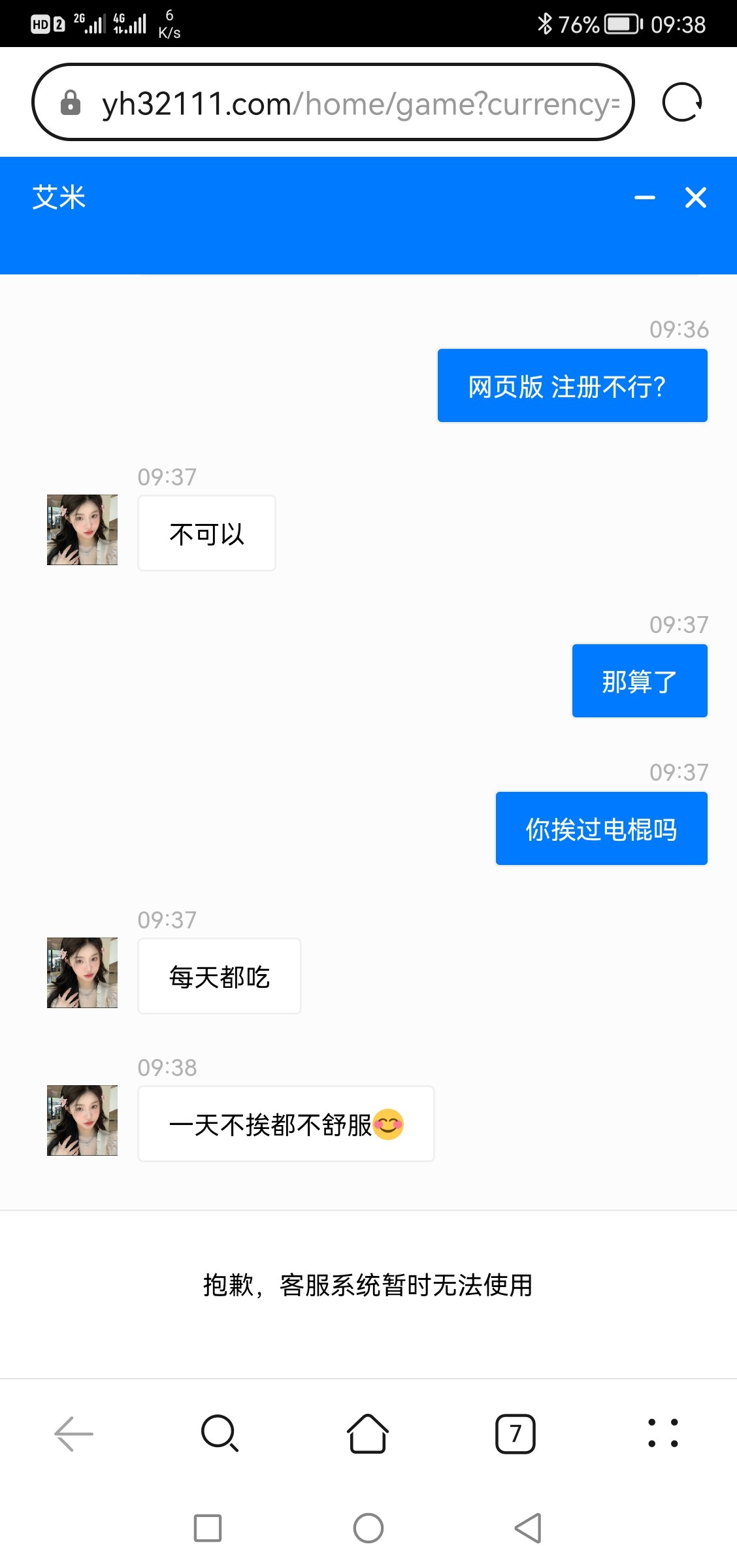Open 艾米's profile picture thumbnail

tap(81, 529)
